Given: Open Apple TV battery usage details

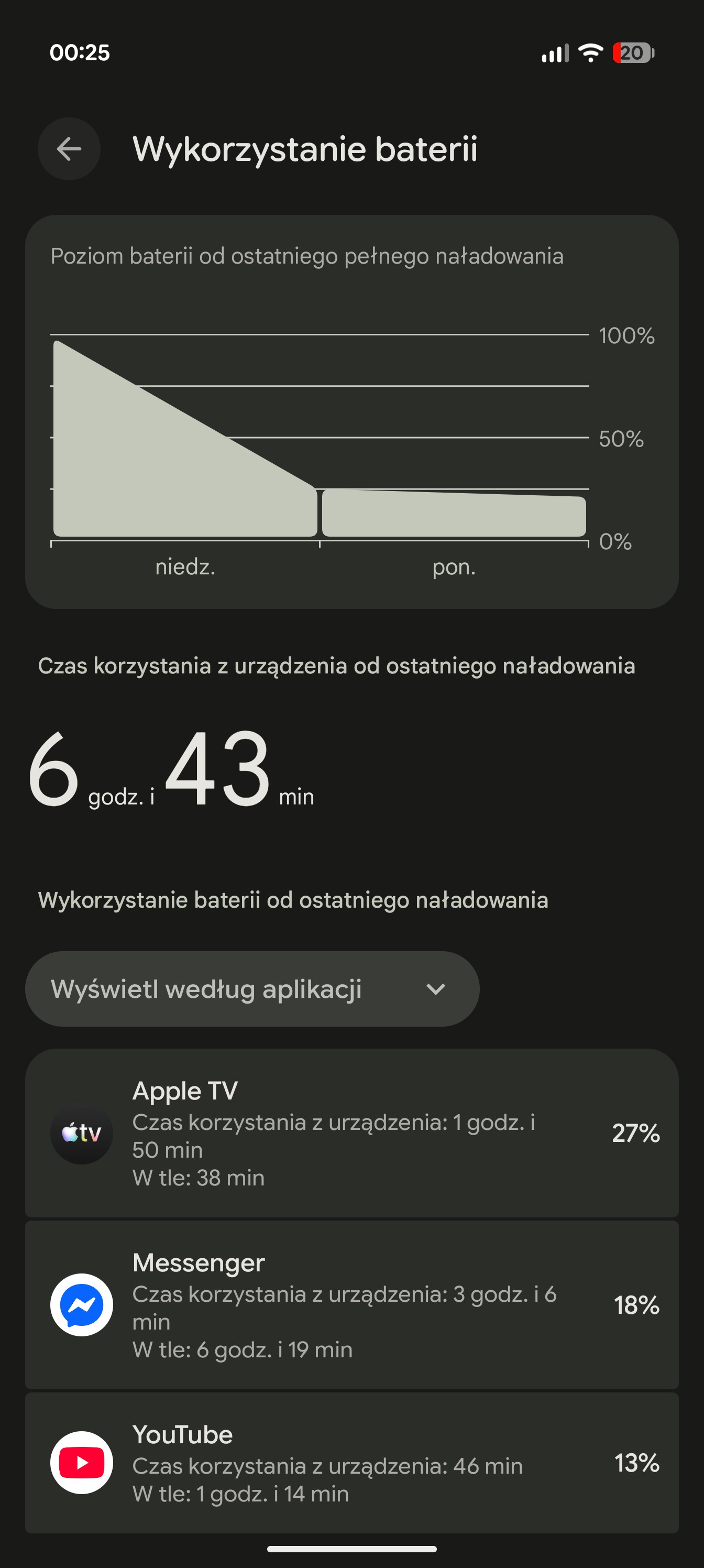Looking at the screenshot, I should click(351, 1133).
